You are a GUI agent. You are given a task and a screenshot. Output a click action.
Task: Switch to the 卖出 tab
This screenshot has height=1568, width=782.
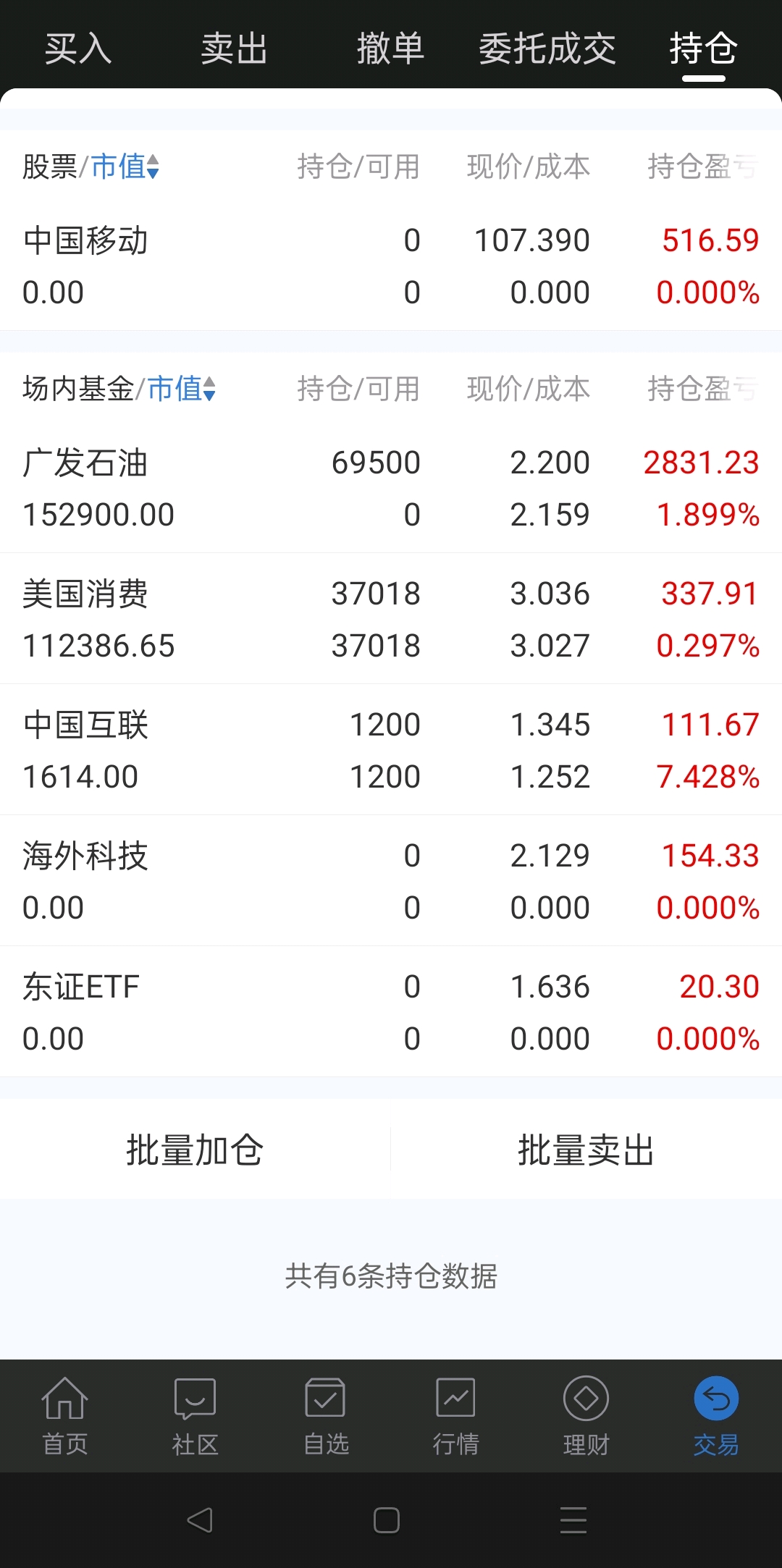pyautogui.click(x=235, y=49)
